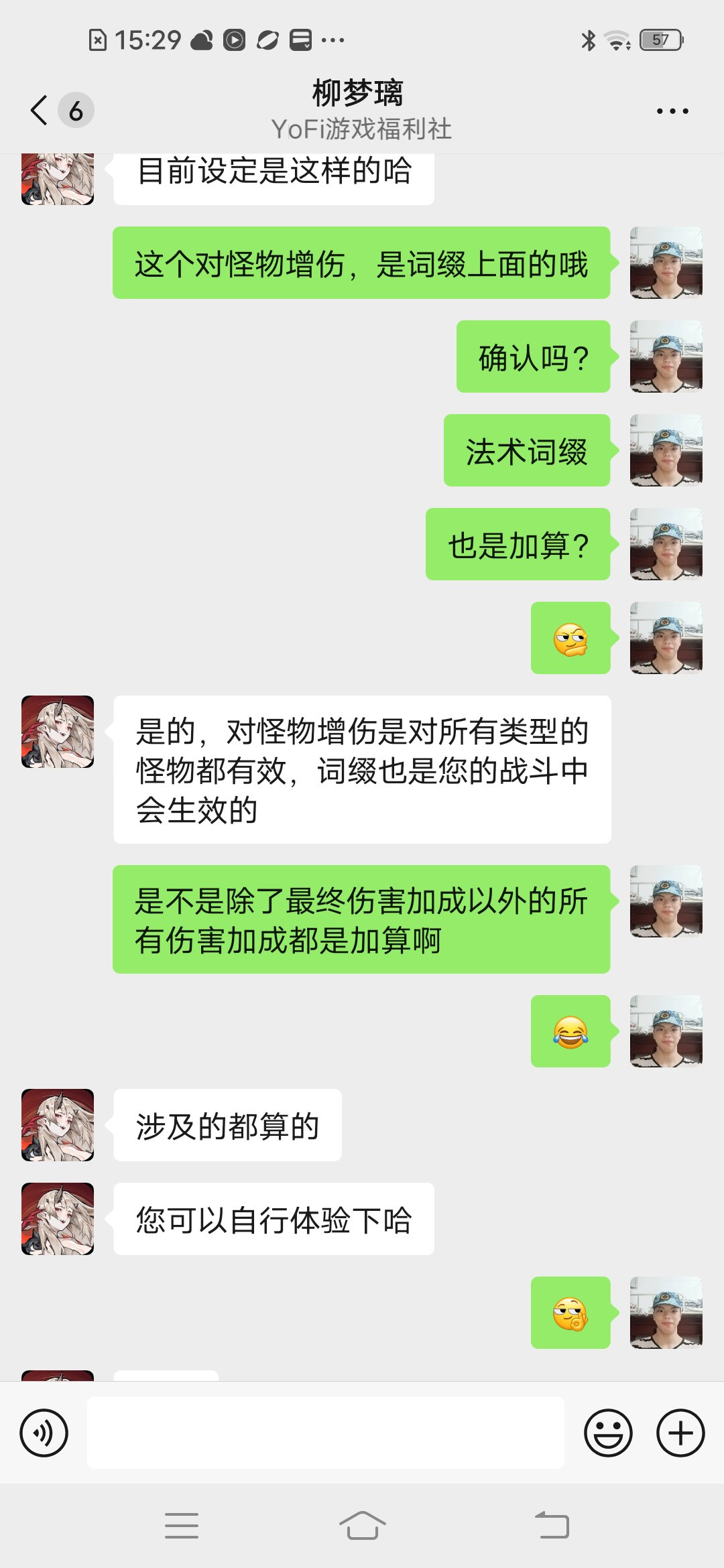Open the plus attachments menu
This screenshot has width=724, height=1568.
click(x=680, y=1433)
